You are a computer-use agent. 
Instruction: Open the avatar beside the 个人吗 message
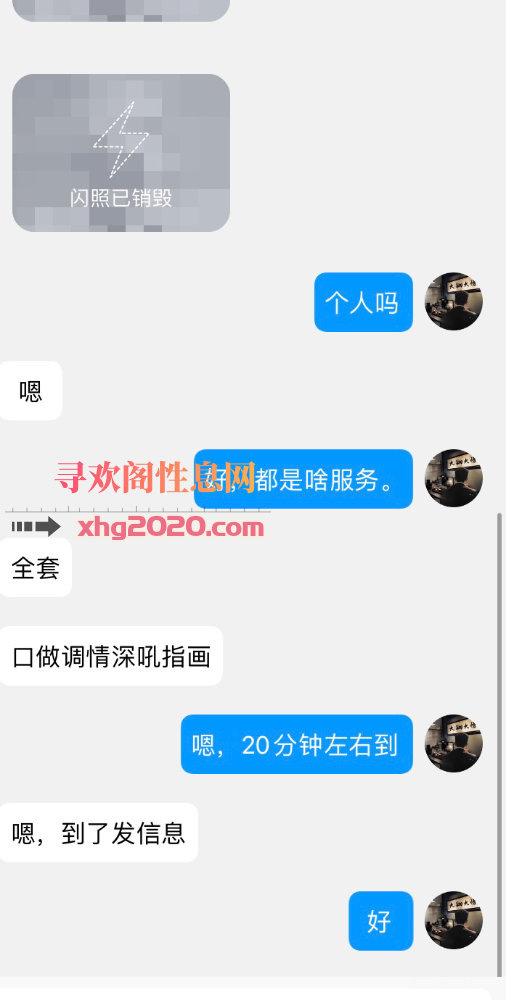point(454,302)
